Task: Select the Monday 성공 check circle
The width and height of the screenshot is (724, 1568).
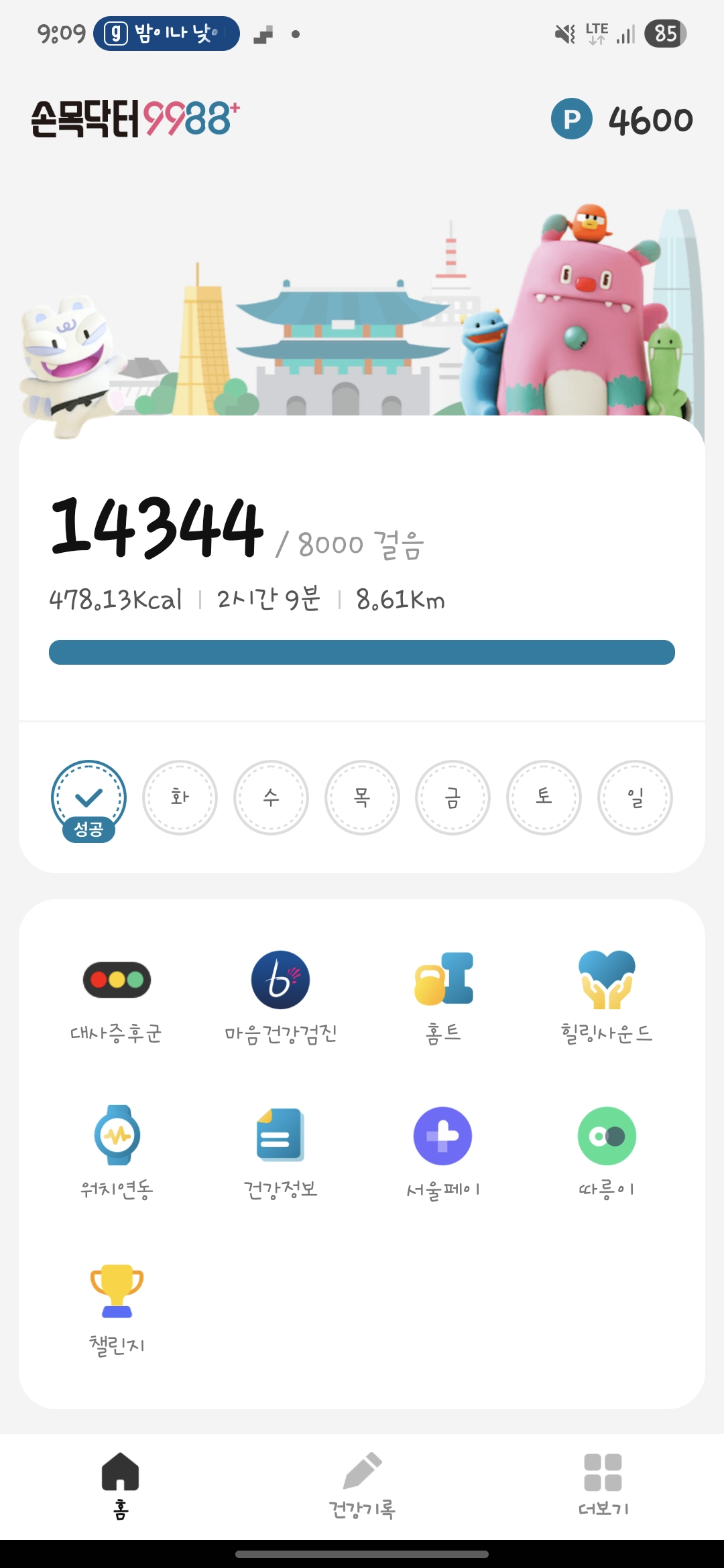Action: (88, 798)
